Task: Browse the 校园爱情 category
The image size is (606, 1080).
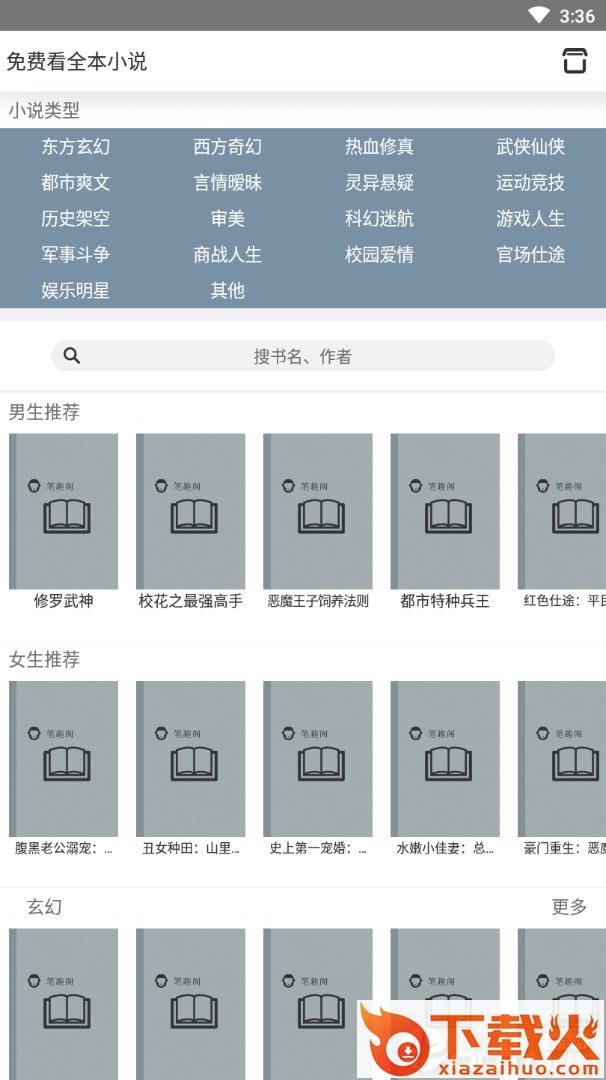Action: point(379,255)
